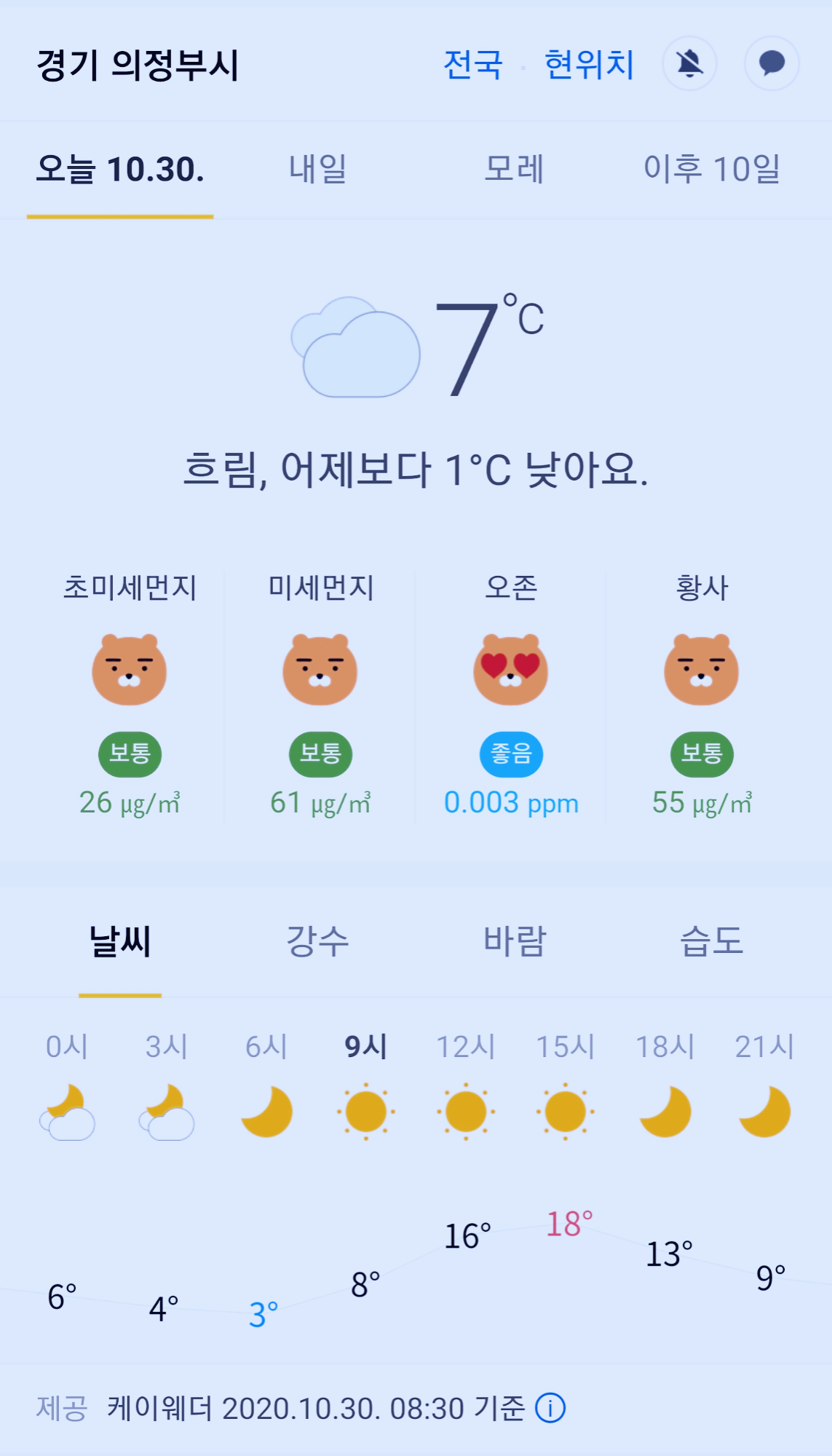832x1456 pixels.
Task: Open the speech bubble comment icon
Action: tap(772, 63)
